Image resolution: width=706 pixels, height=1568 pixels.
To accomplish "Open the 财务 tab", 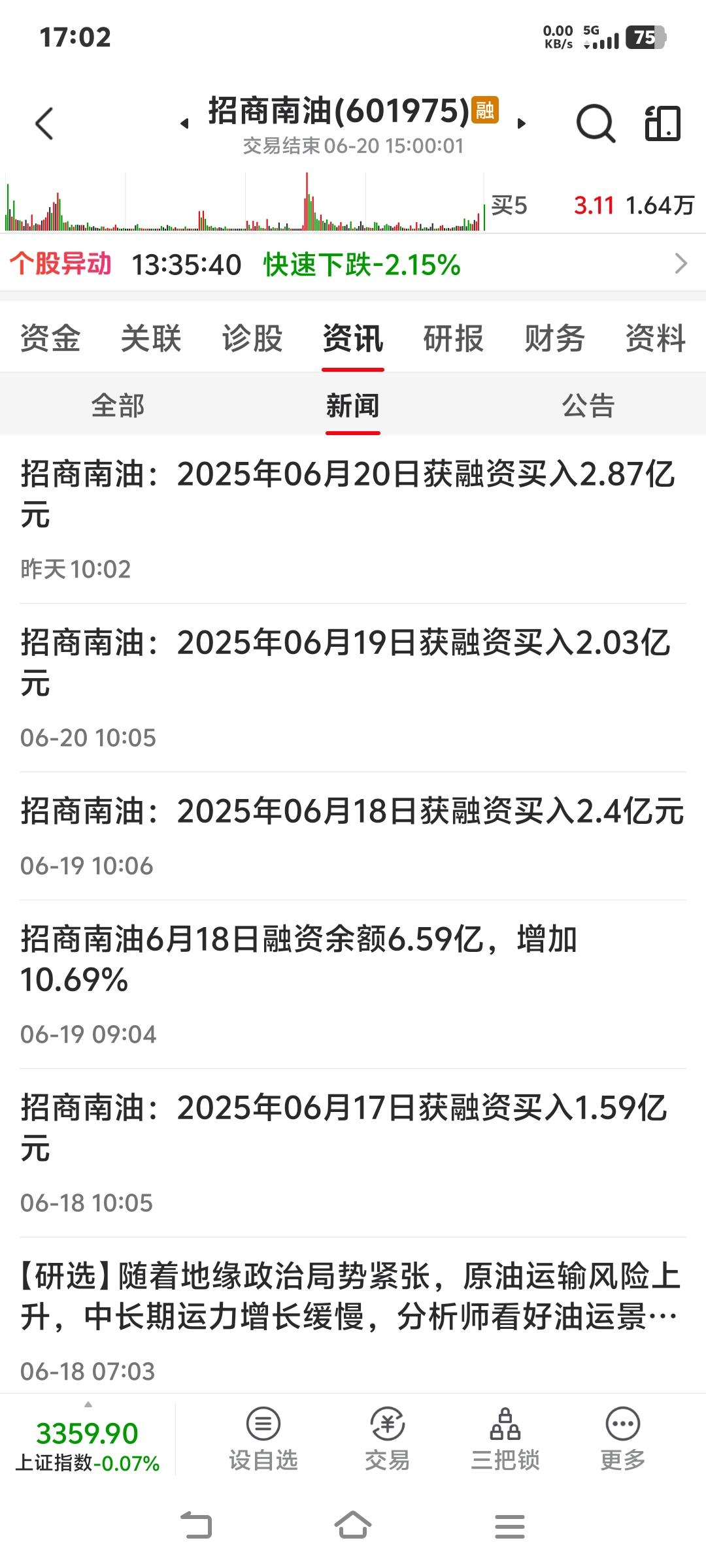I will (x=554, y=338).
